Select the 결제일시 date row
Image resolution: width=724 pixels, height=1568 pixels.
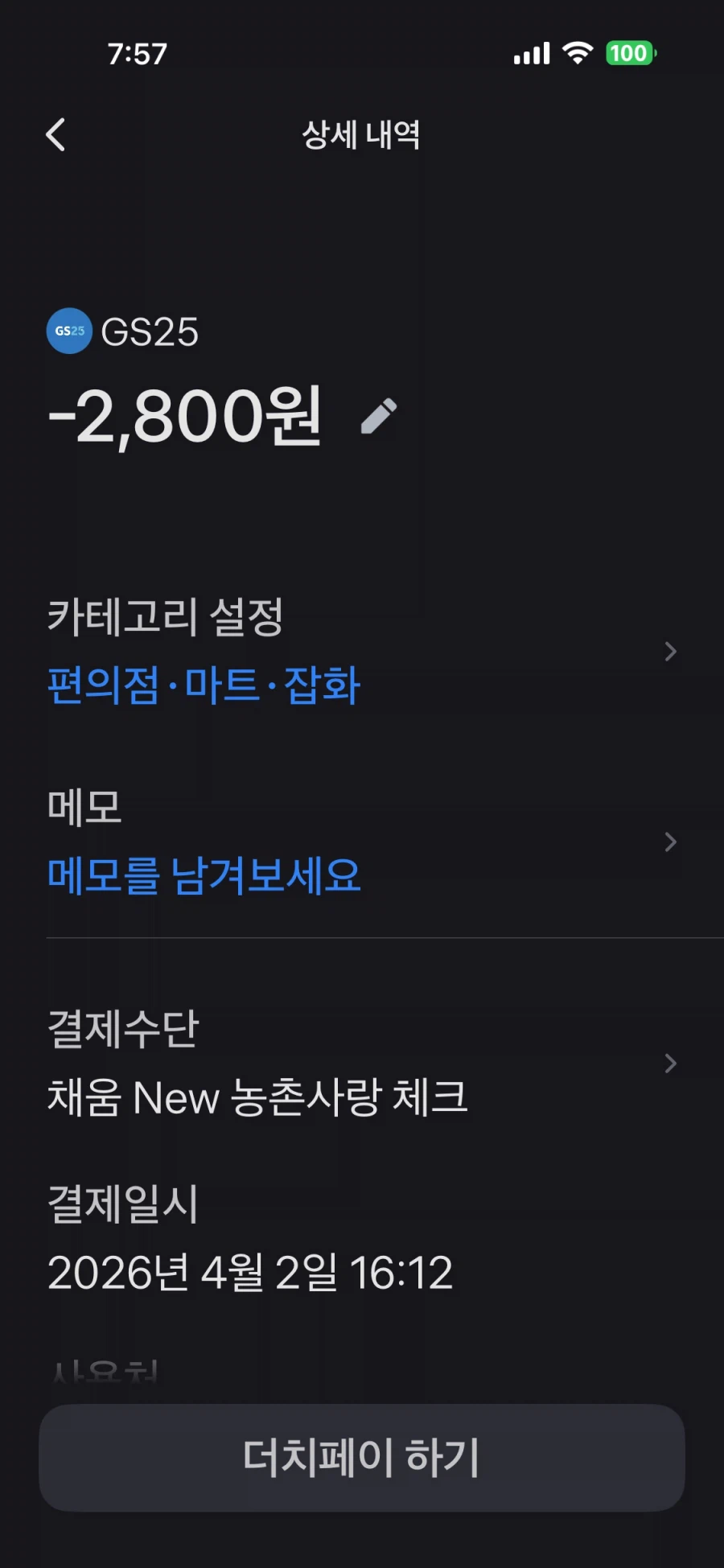point(124,1203)
